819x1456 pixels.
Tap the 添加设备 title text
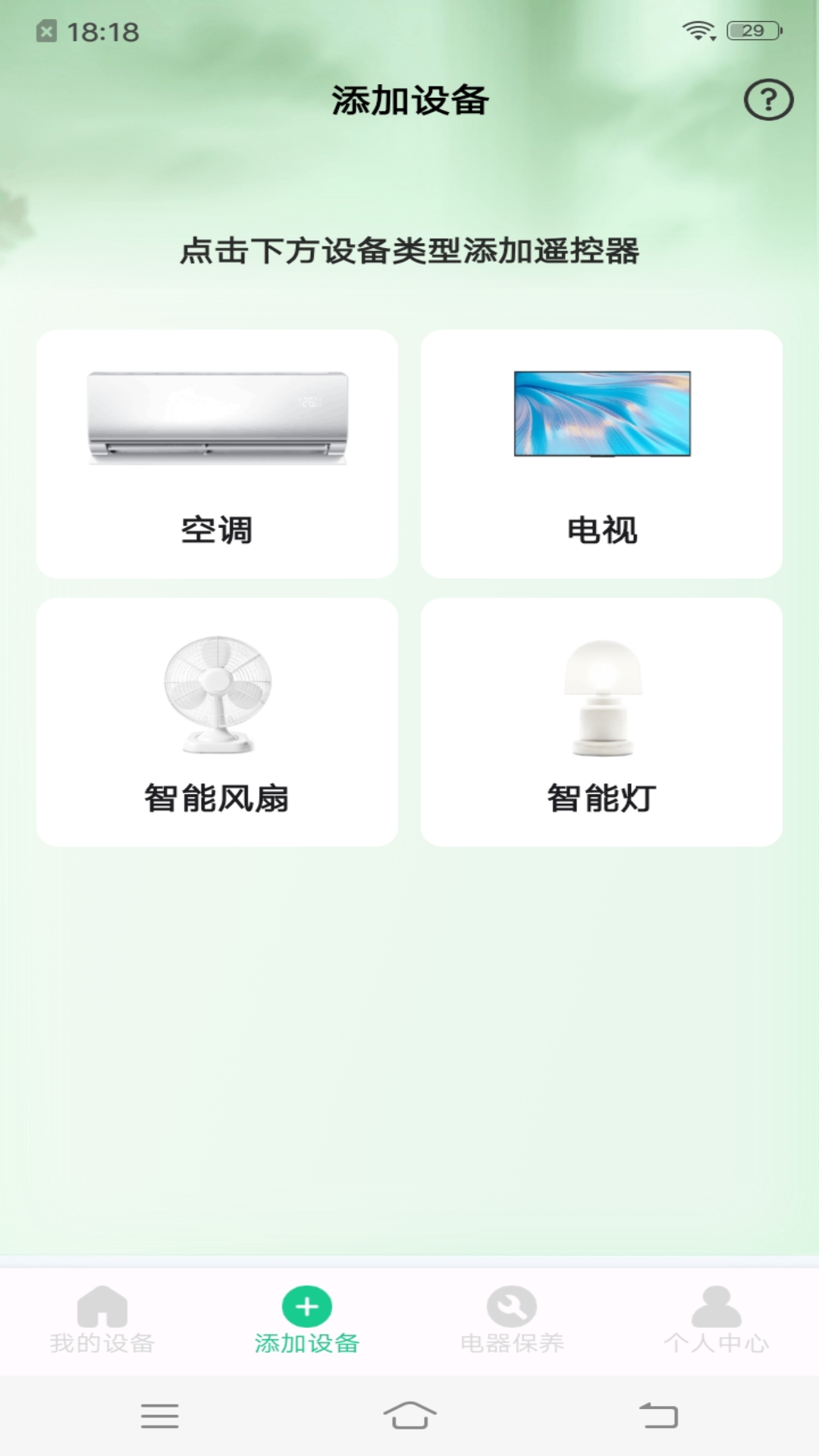point(409,99)
